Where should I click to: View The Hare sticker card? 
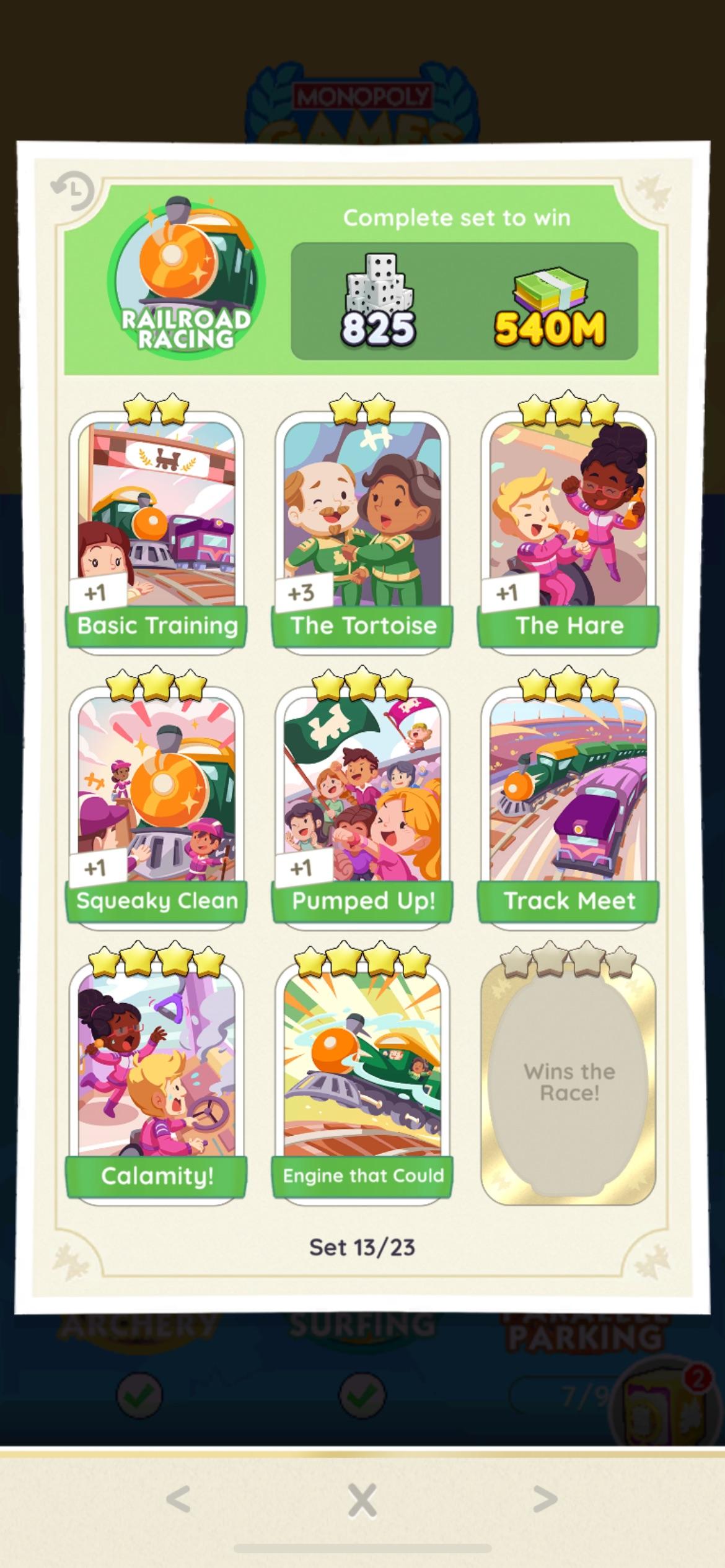pos(568,526)
